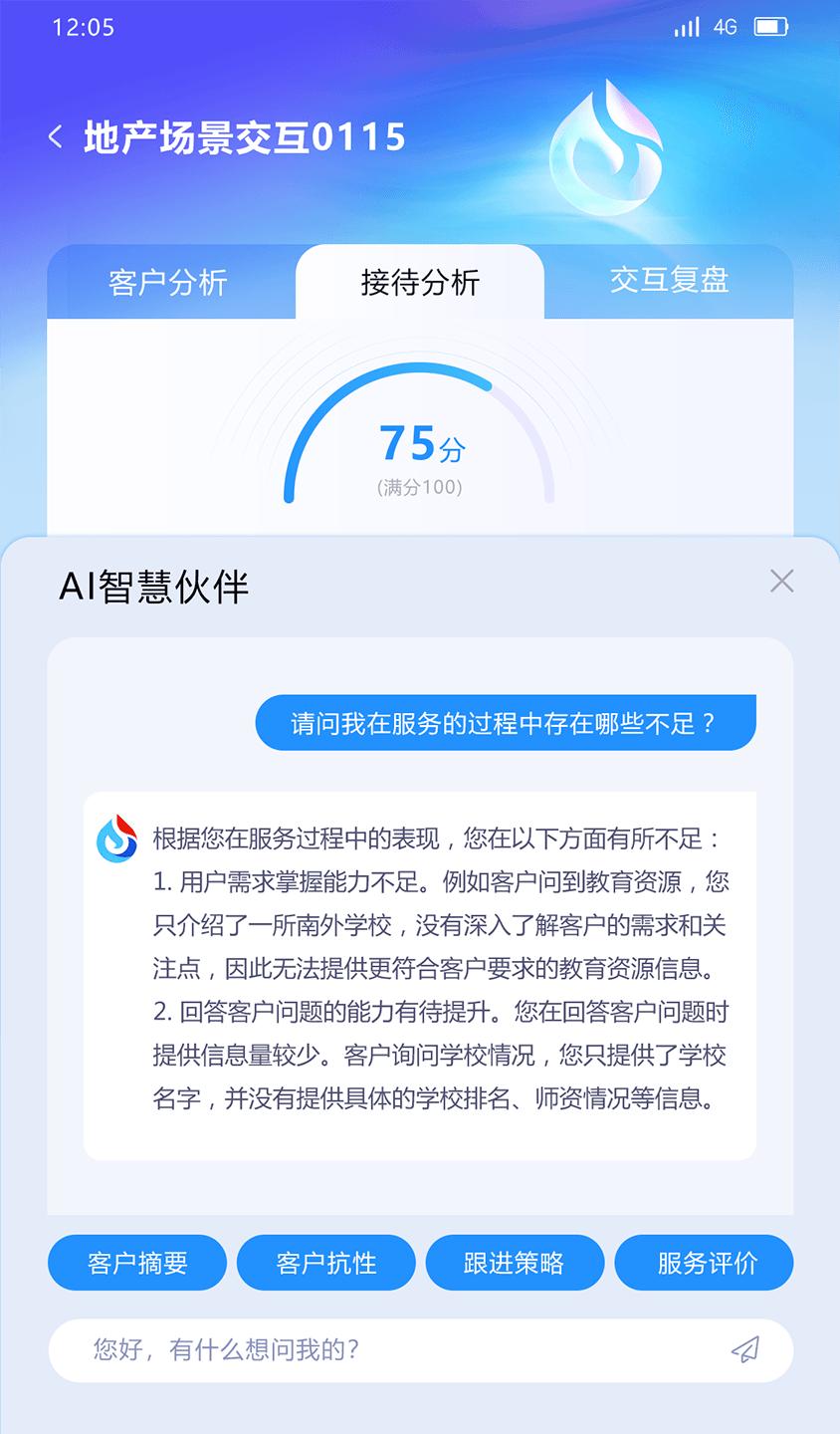Go back from 地产场景交互0115
The image size is (840, 1434).
[56, 137]
